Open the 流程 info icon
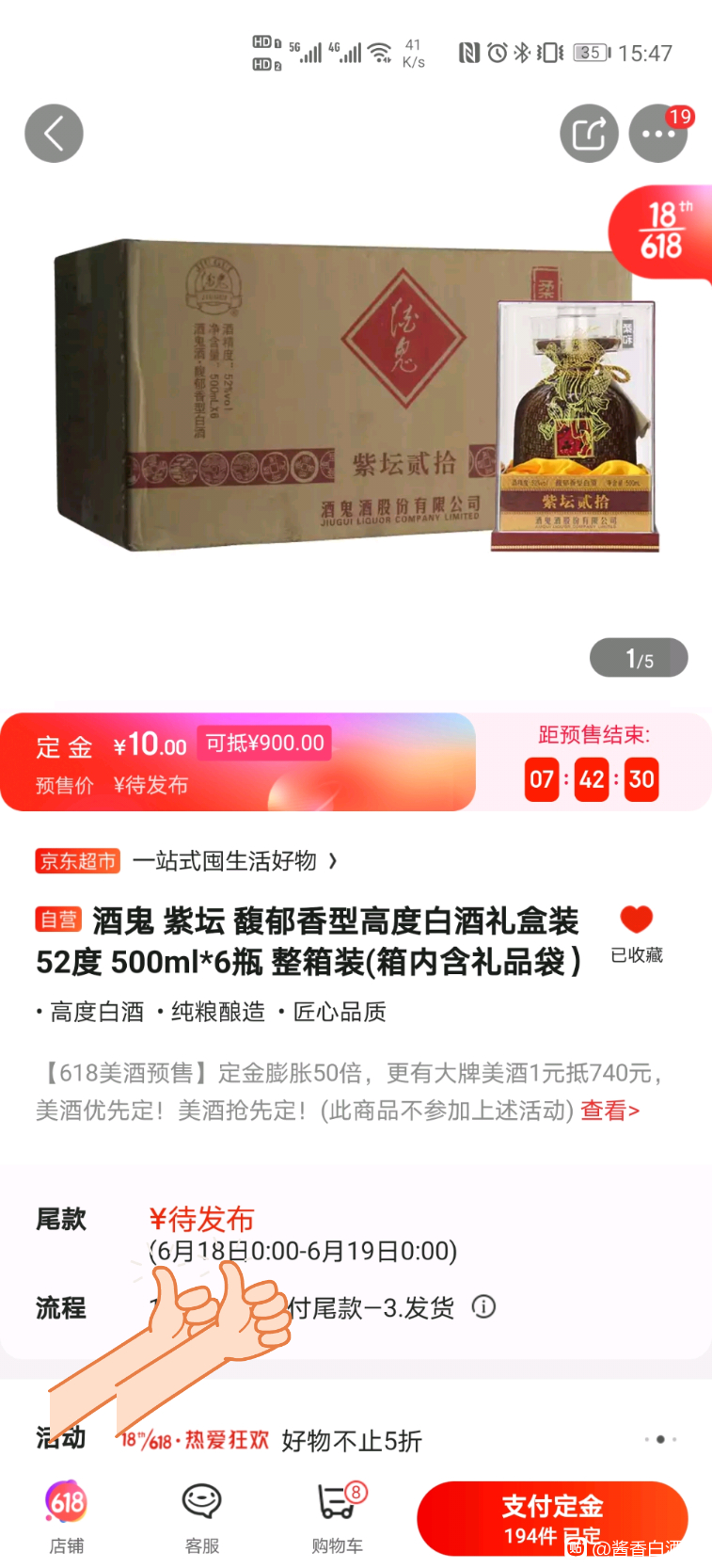The width and height of the screenshot is (712, 1568). 483,1306
